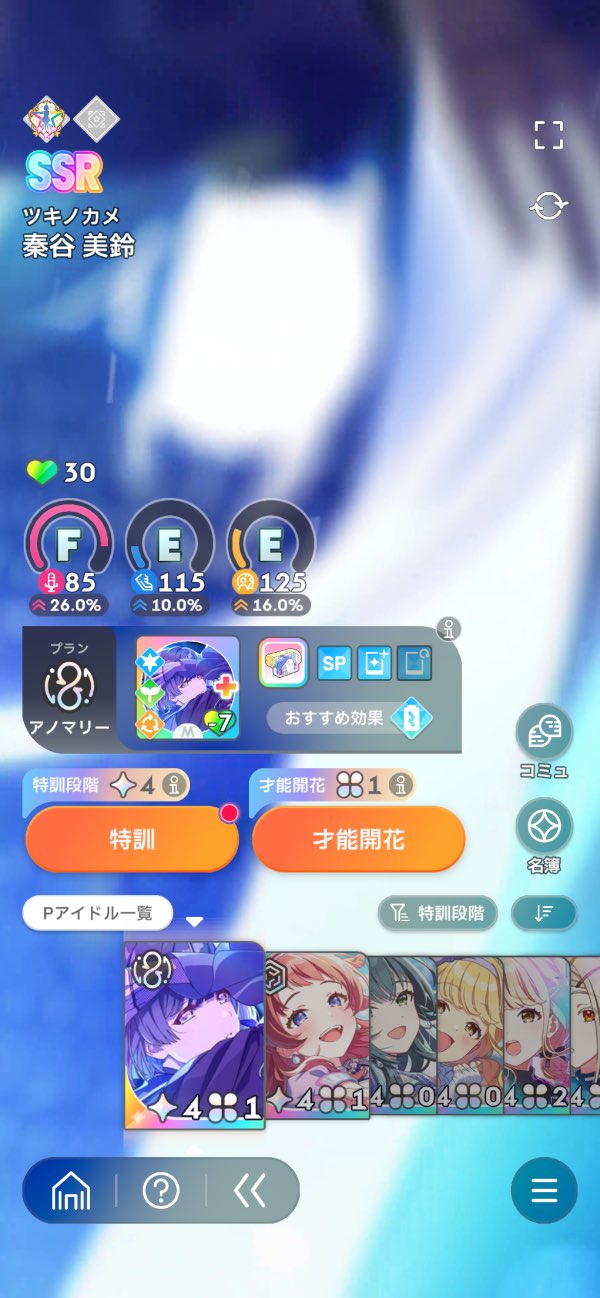Open the hamburger menu button
The height and width of the screenshot is (1298, 600).
(x=544, y=1190)
